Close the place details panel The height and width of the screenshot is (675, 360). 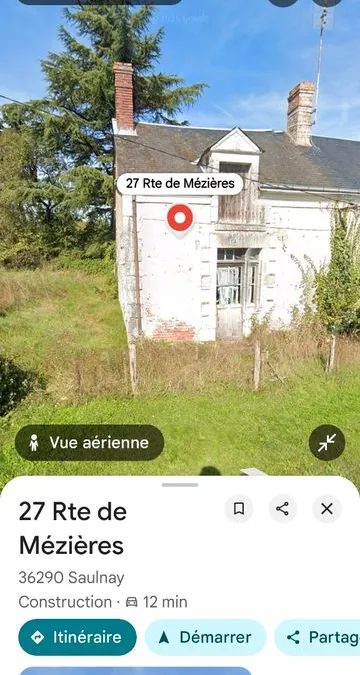click(x=327, y=509)
